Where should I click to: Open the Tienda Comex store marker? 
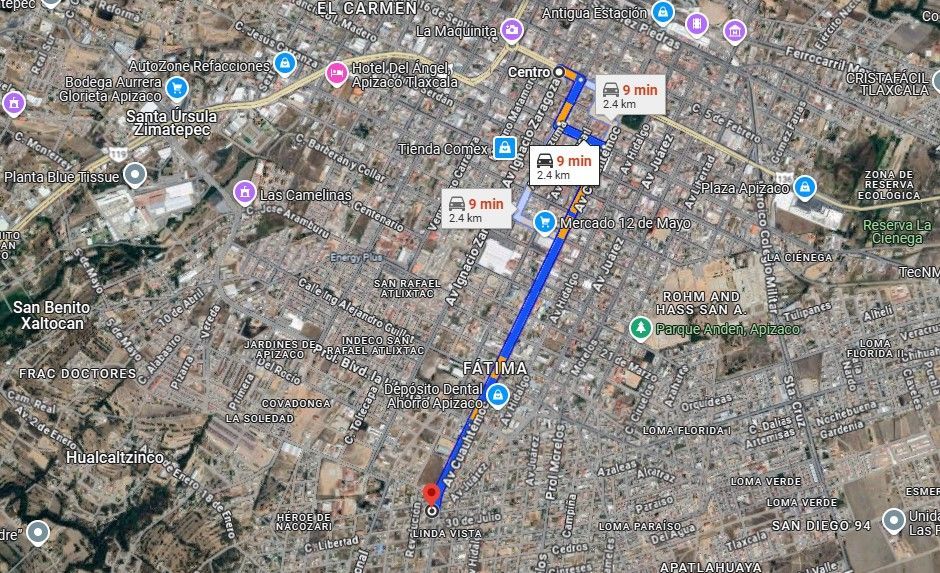505,149
